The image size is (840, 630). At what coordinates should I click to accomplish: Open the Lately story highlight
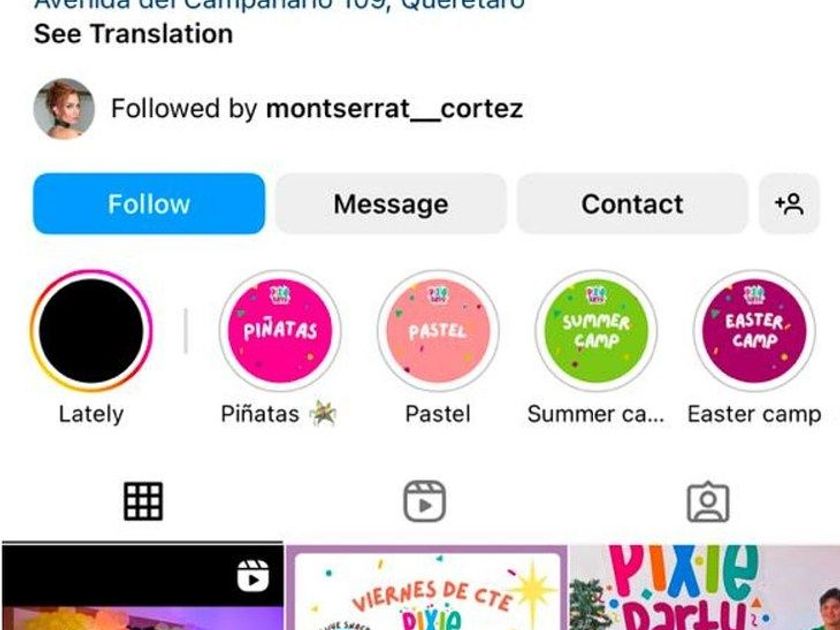pos(91,331)
